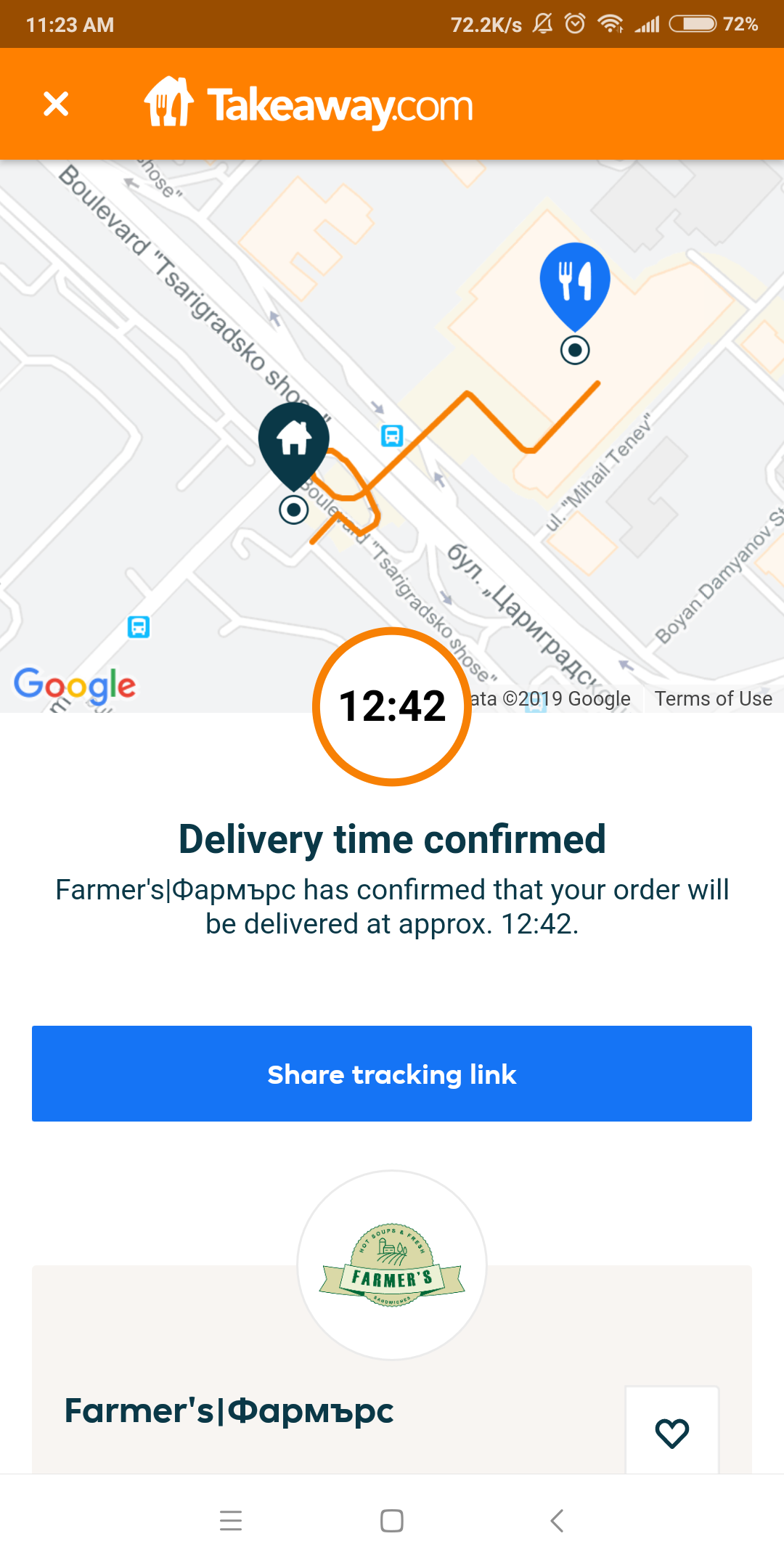
Task: Go back using the system back button
Action: (557, 1520)
